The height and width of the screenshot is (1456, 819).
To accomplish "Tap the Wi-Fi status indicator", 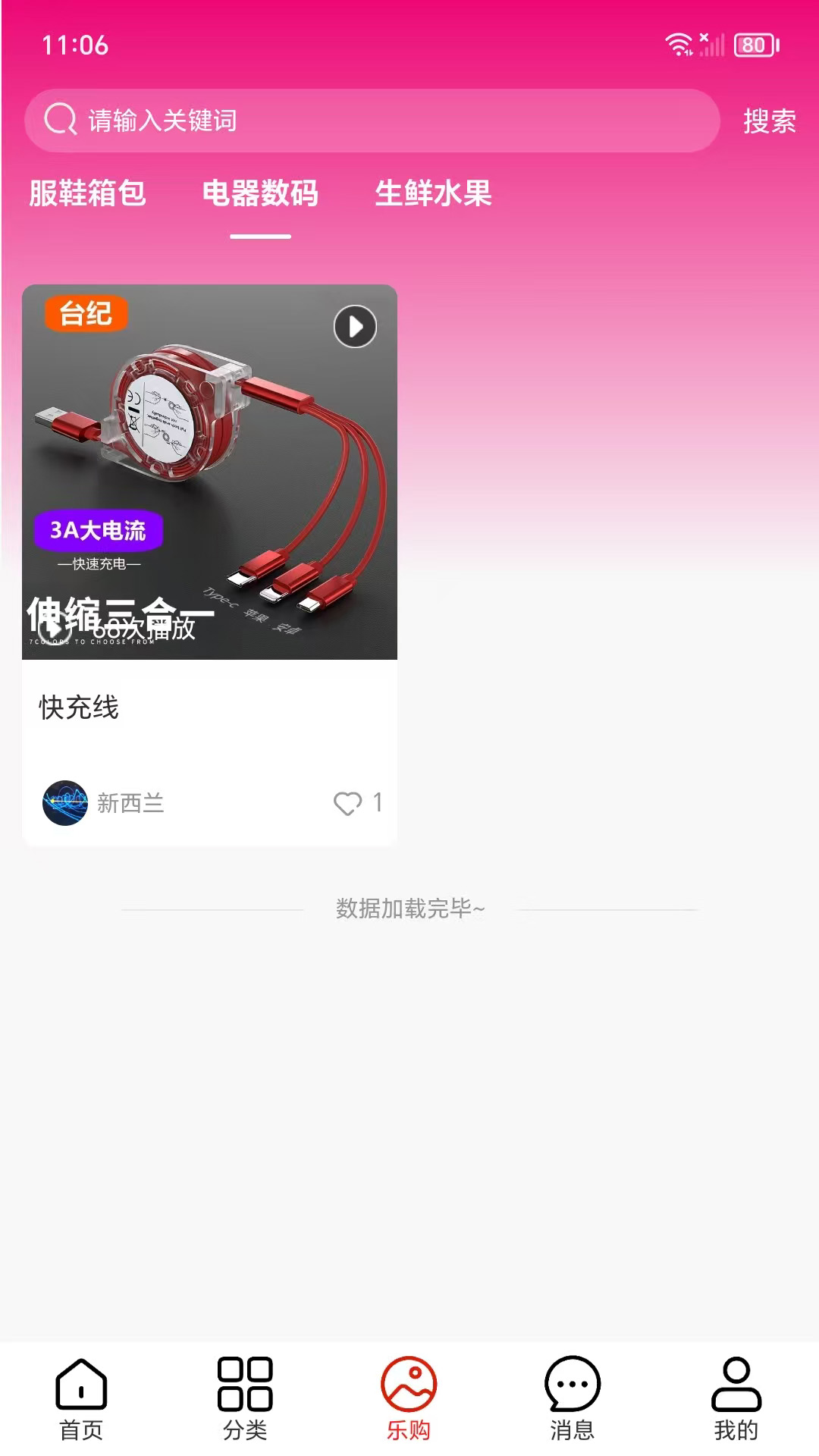I will [x=679, y=45].
